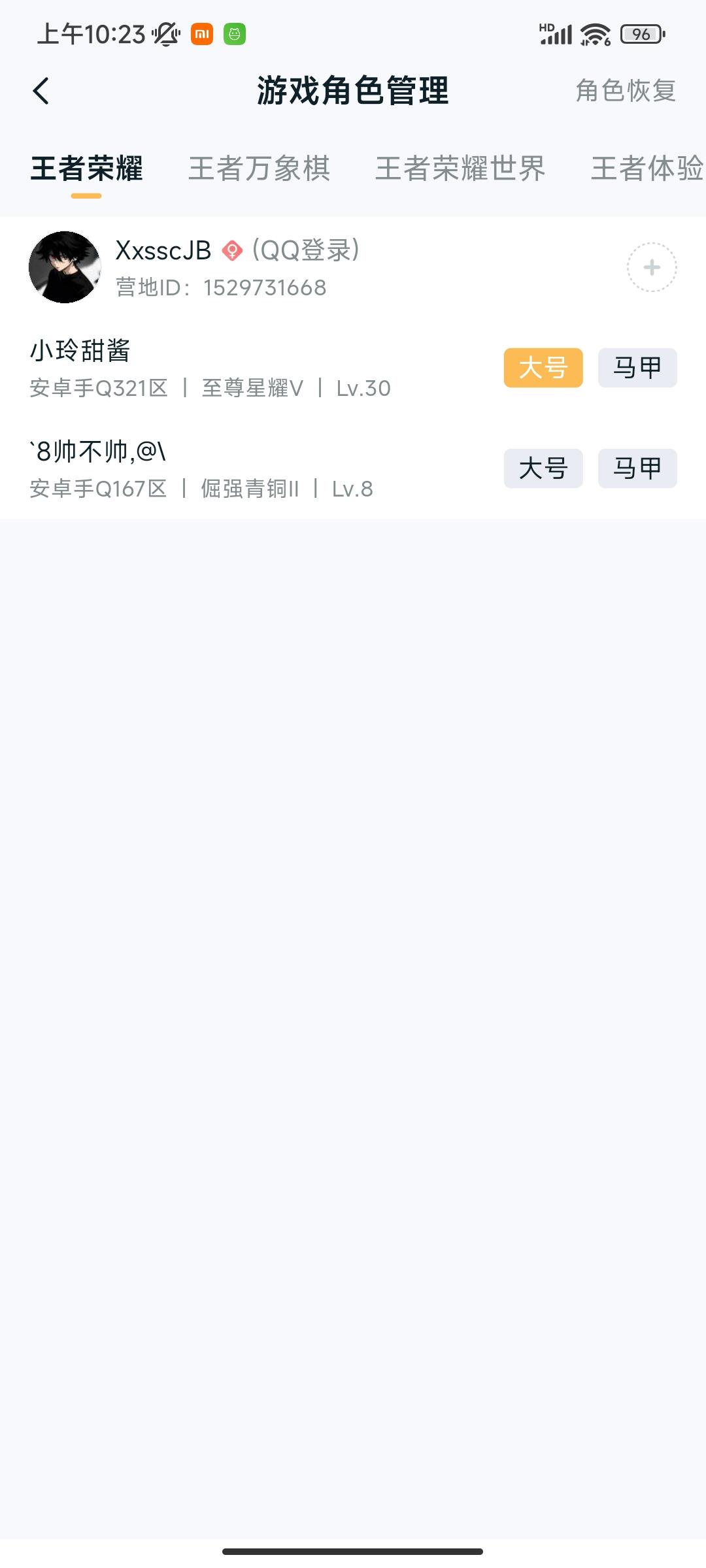The width and height of the screenshot is (706, 1568).
Task: Tap the back arrow to leave role management
Action: pos(42,91)
